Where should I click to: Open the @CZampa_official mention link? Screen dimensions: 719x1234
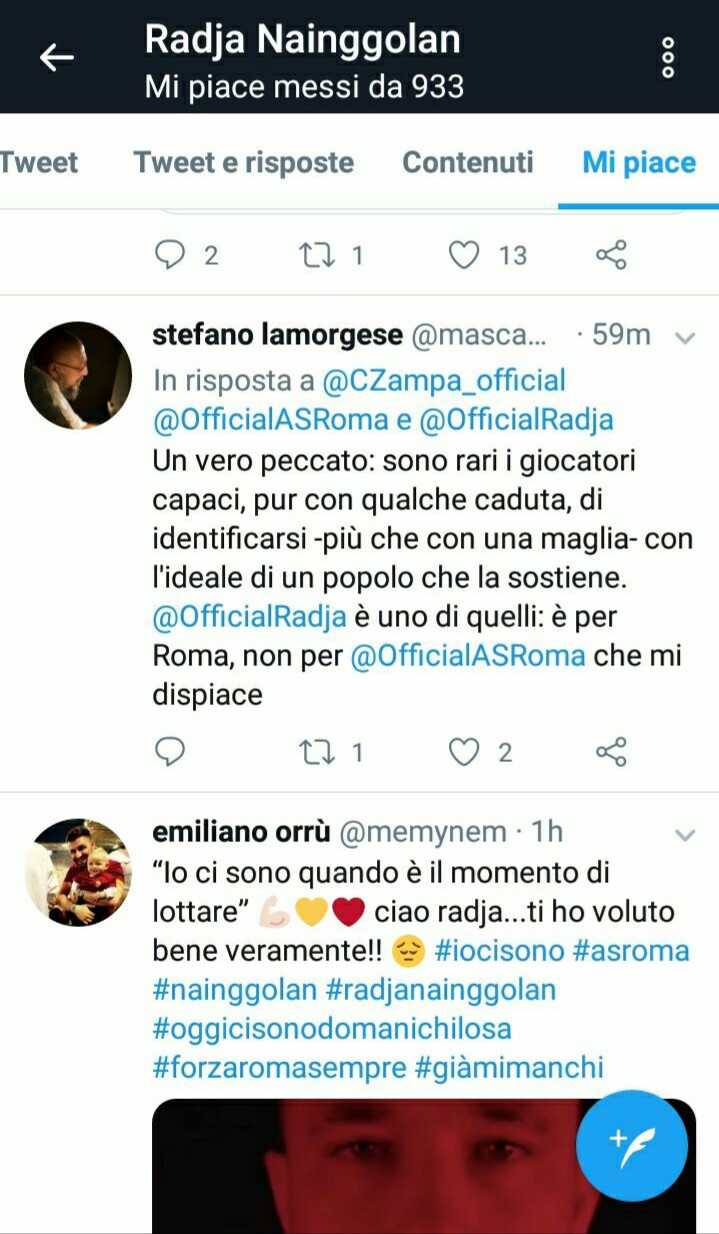[444, 380]
